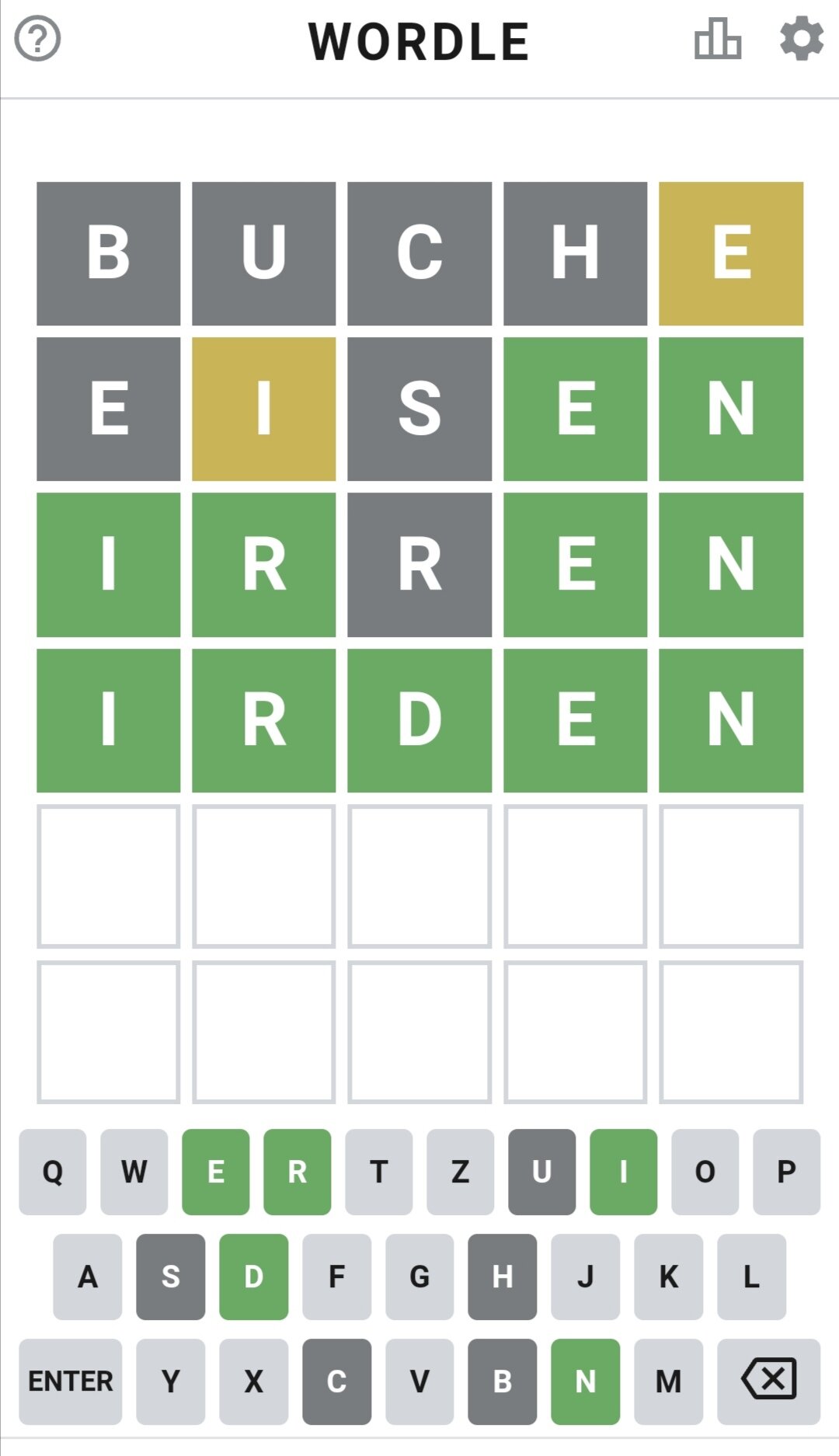Open the help question mark icon
The height and width of the screenshot is (1456, 839).
(x=37, y=39)
